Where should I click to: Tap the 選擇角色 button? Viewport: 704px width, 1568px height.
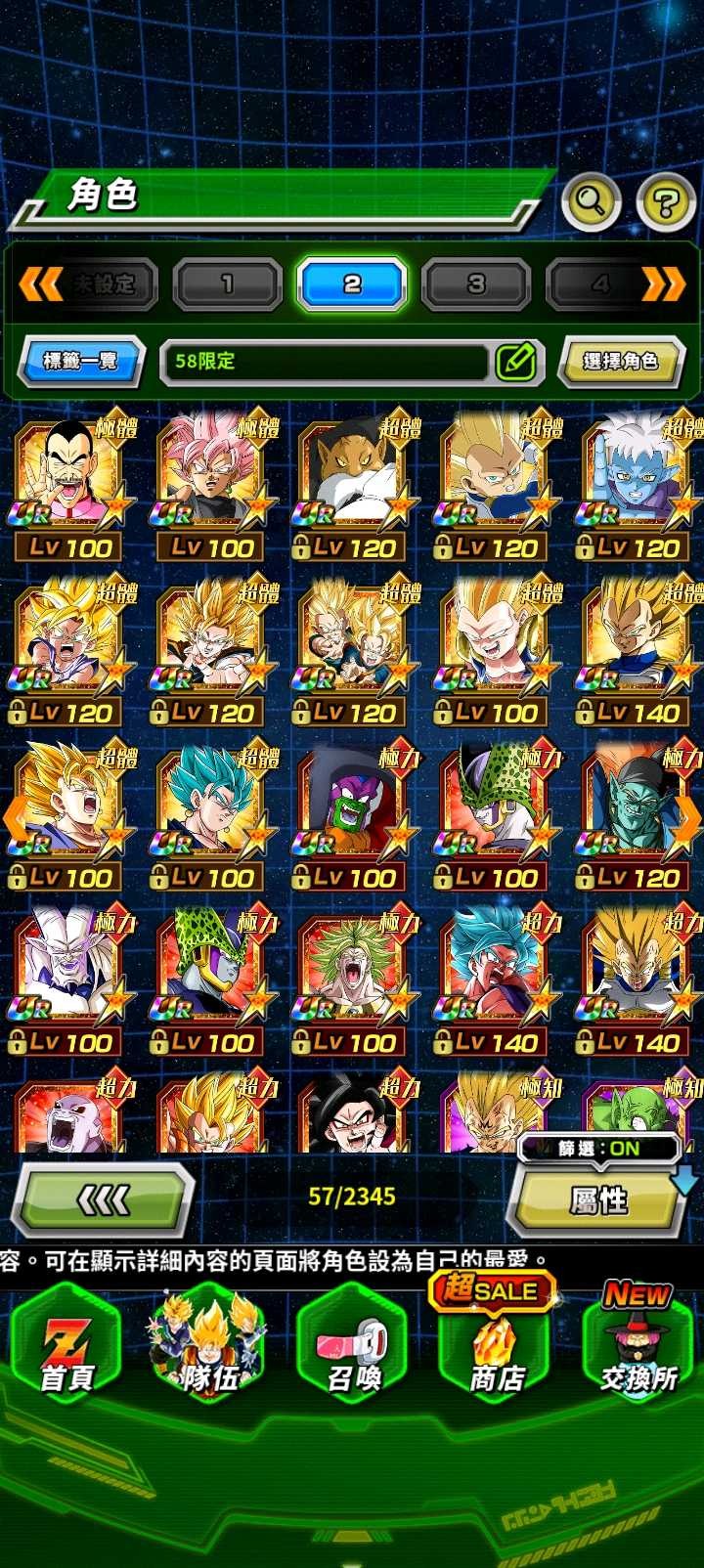620,362
